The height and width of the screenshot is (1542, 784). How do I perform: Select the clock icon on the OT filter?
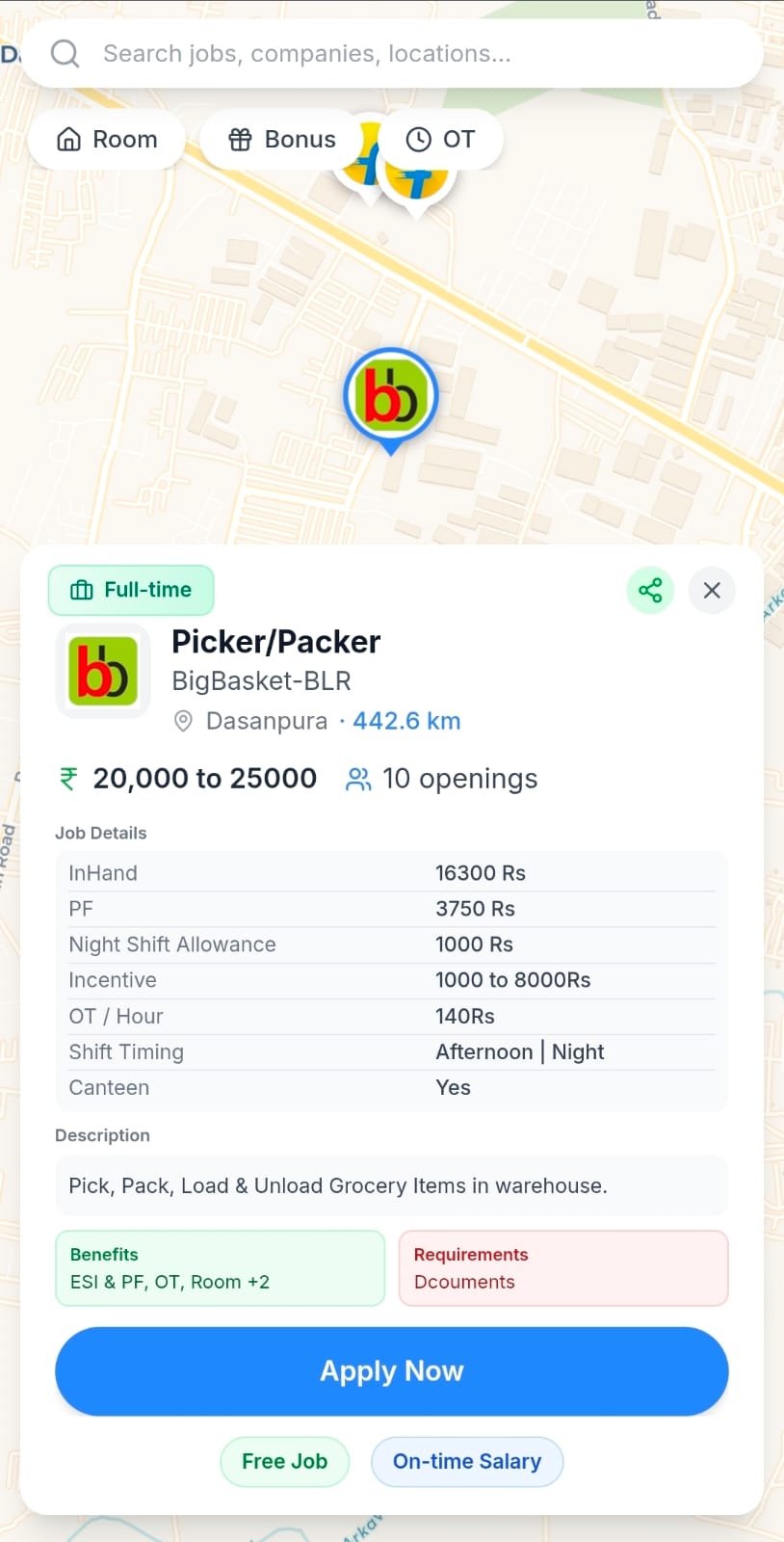417,139
